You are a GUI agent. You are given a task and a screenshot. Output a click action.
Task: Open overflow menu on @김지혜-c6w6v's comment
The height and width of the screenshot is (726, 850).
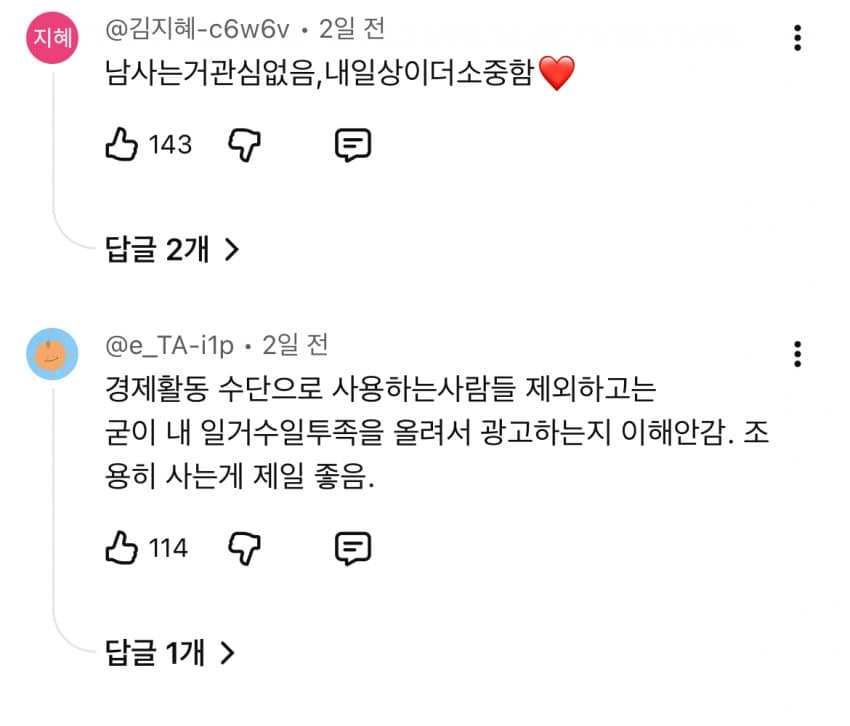click(797, 39)
